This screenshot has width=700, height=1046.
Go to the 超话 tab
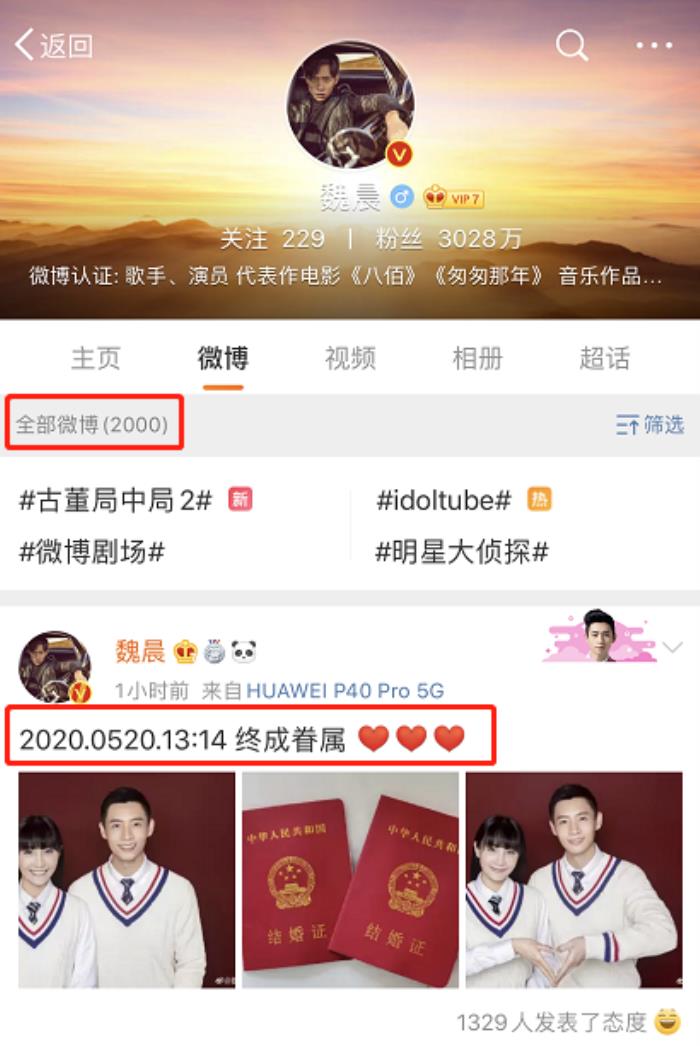[605, 358]
